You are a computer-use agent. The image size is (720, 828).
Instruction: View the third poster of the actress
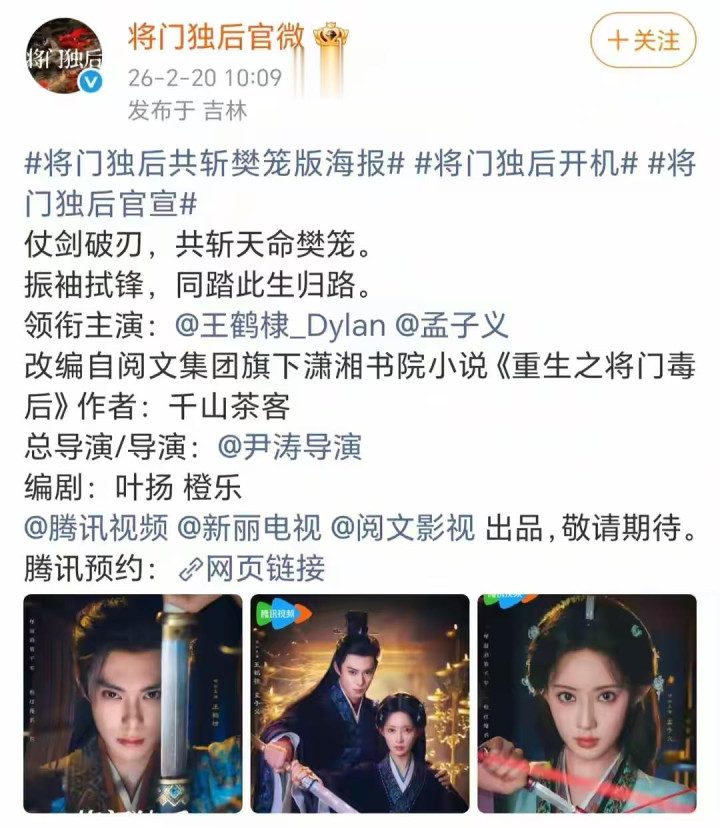click(x=586, y=703)
